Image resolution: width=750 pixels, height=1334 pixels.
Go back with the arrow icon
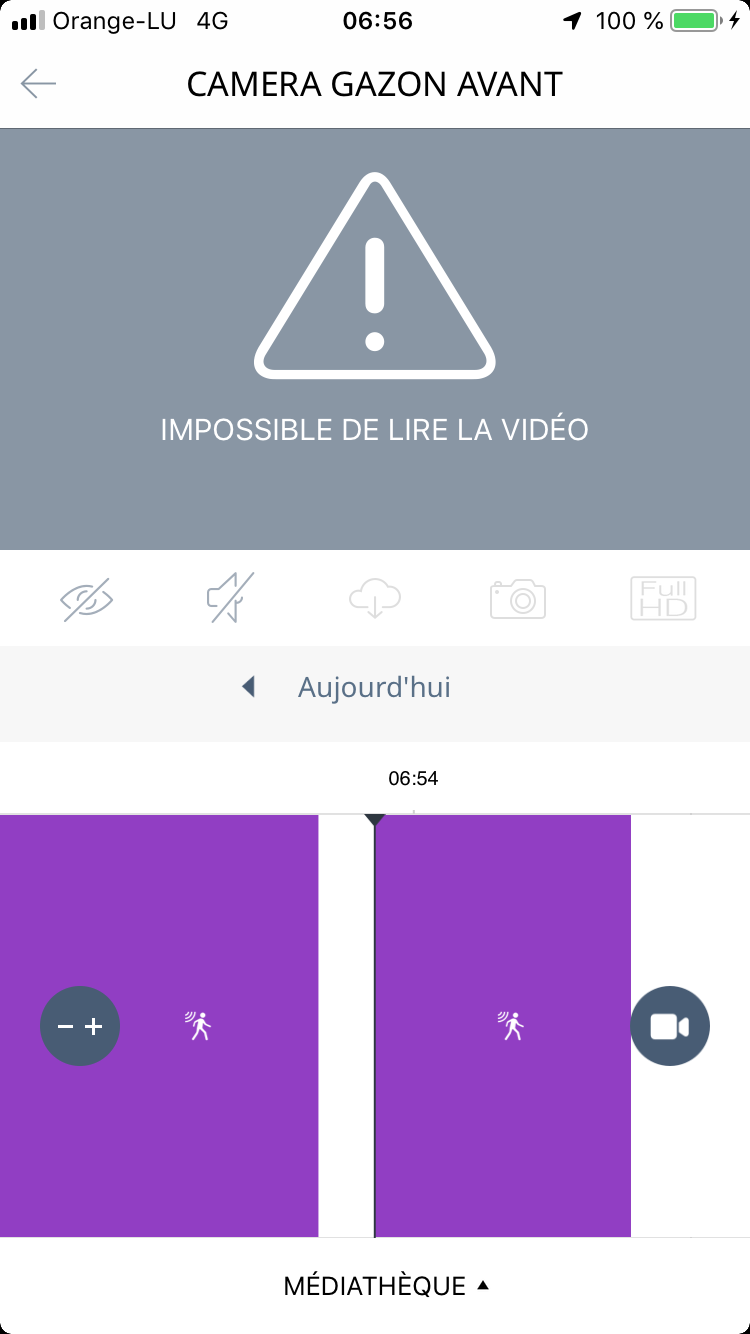tap(39, 84)
